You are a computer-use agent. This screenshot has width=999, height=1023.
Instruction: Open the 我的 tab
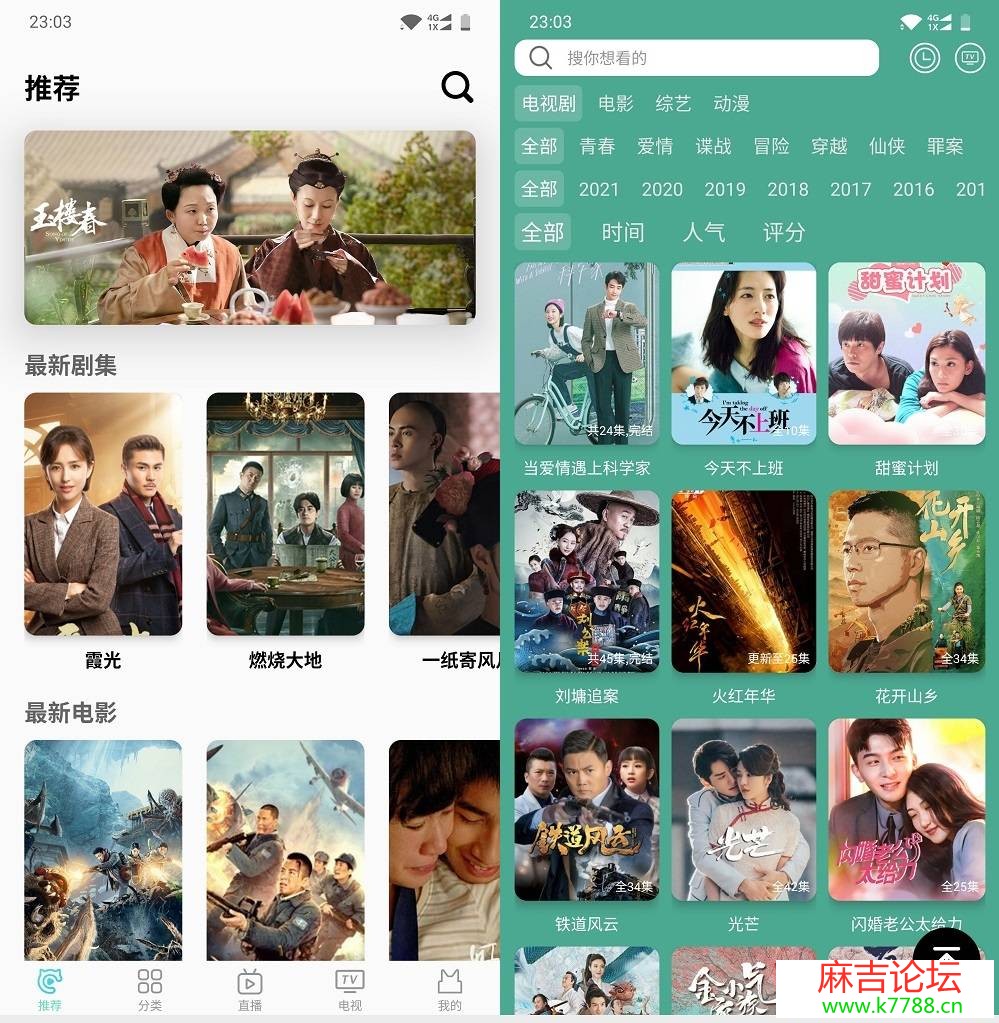click(450, 989)
